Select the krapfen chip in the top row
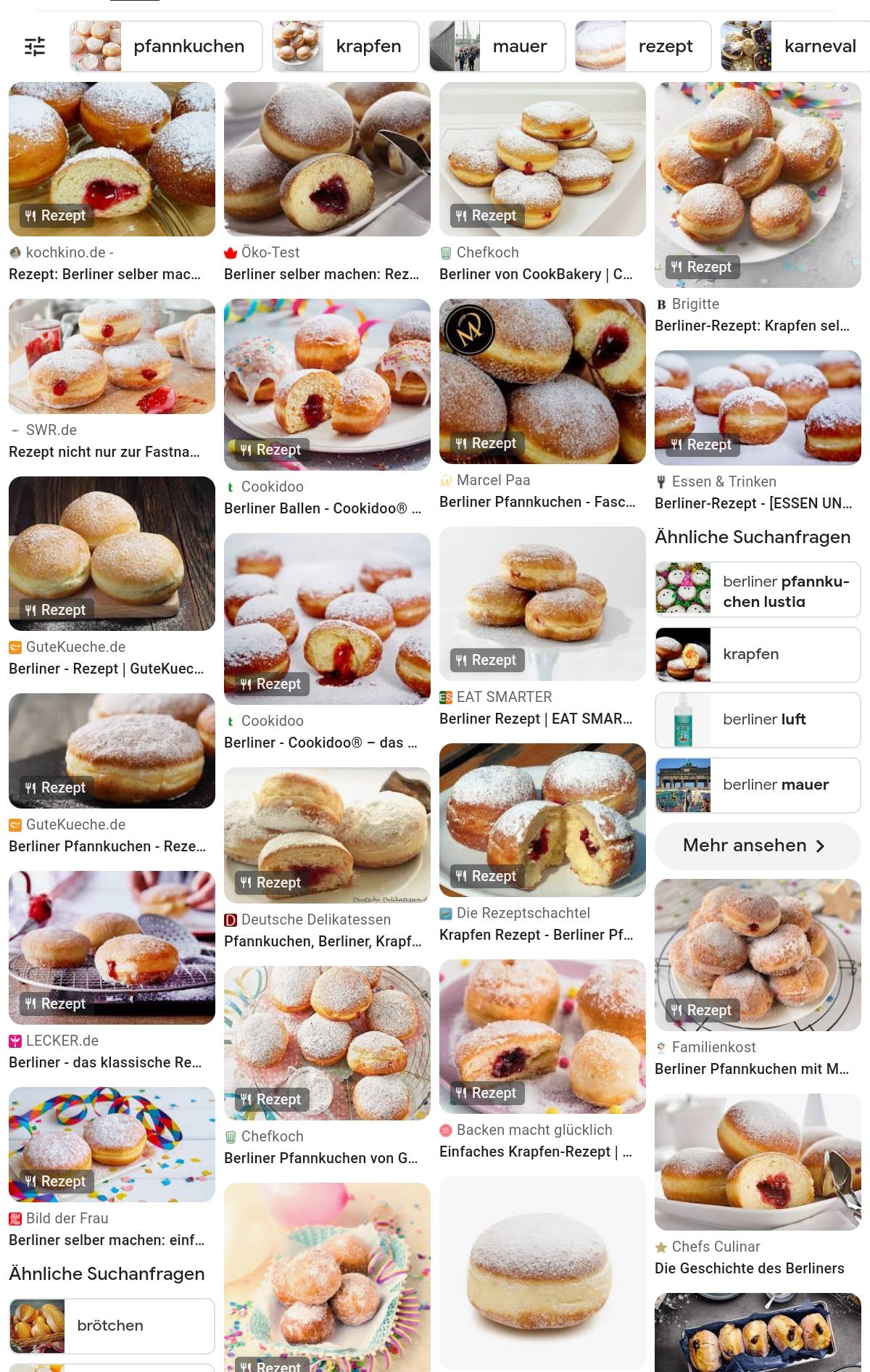 tap(345, 46)
